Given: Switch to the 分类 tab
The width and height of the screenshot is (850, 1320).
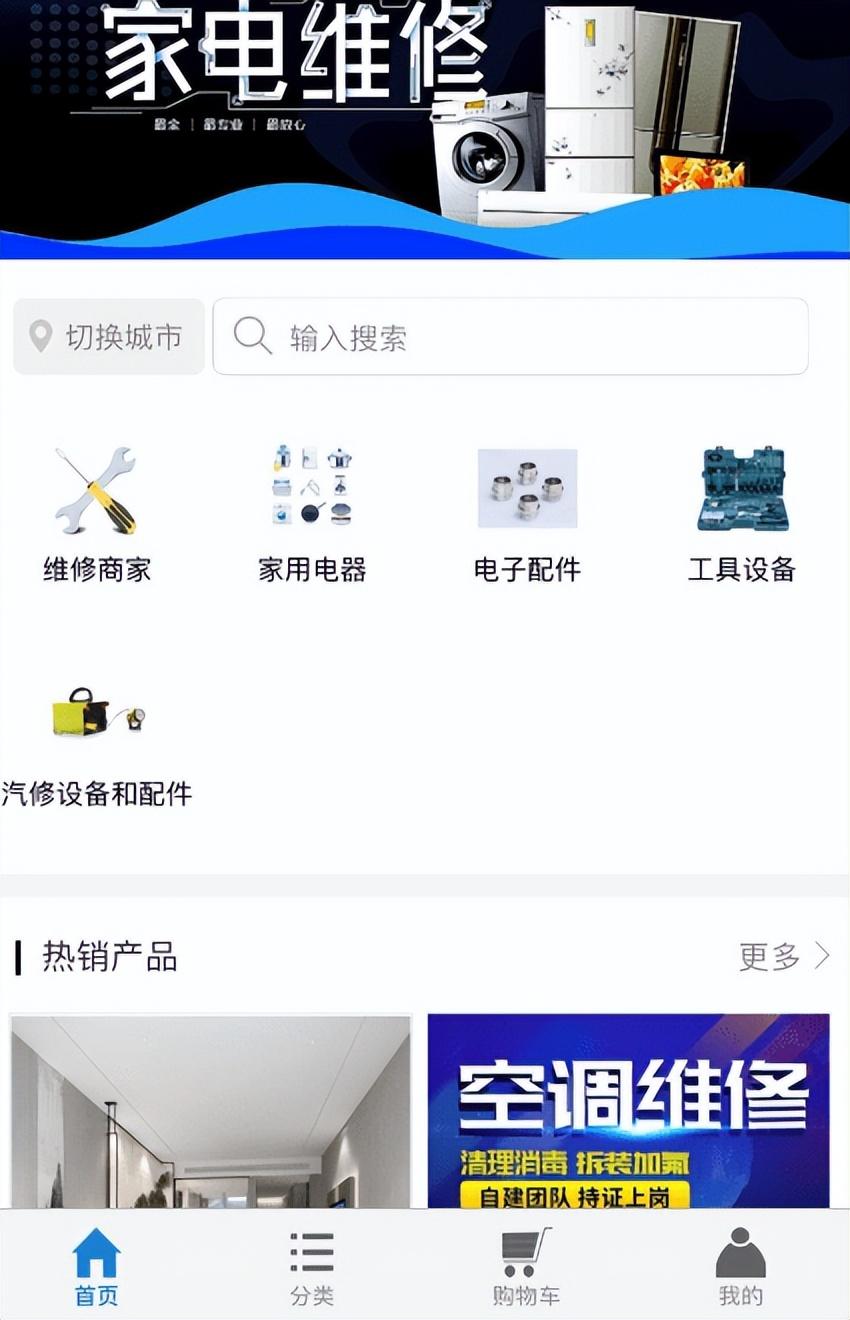Looking at the screenshot, I should point(312,1267).
